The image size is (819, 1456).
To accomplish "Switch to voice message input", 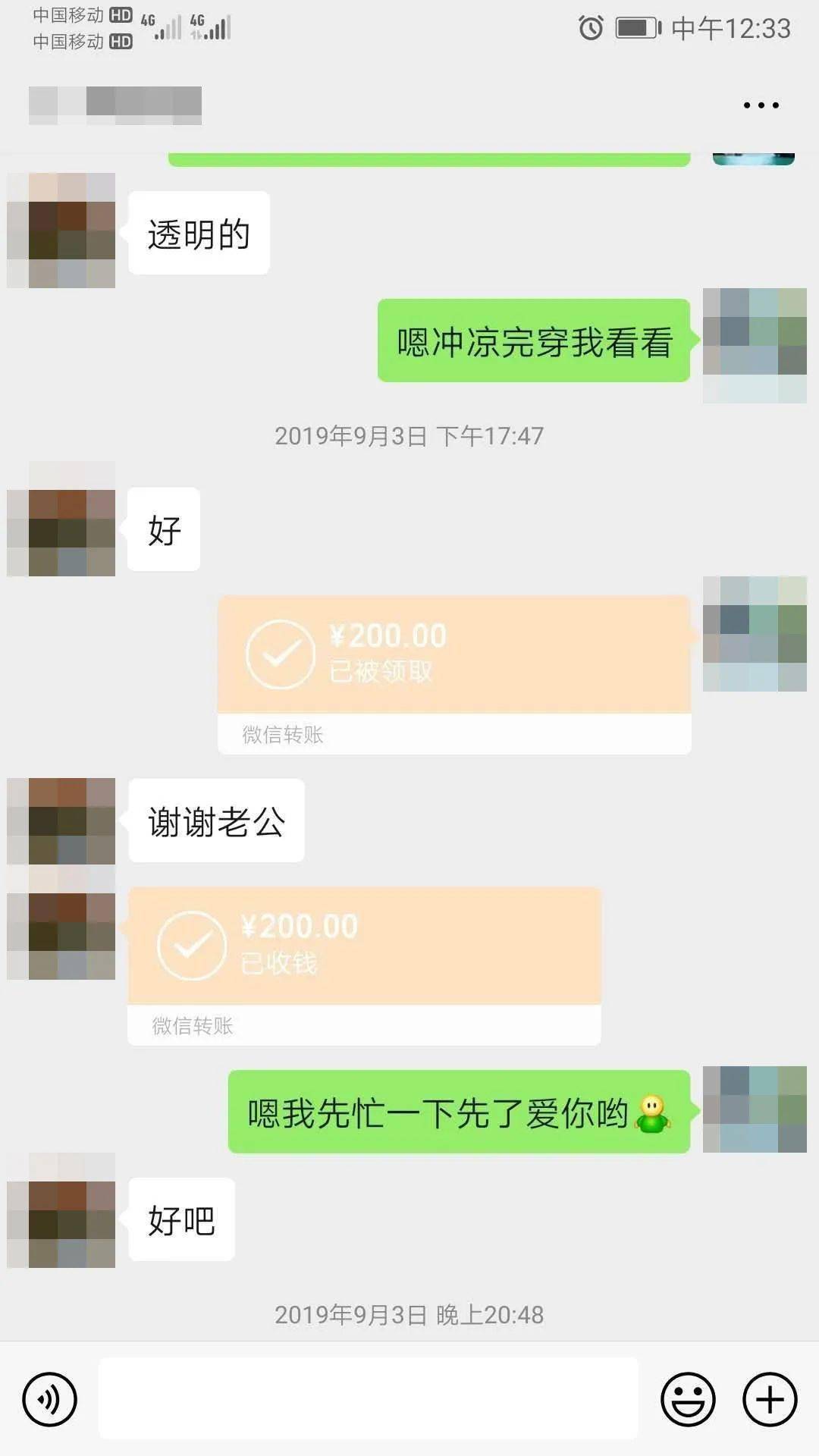I will click(x=49, y=1398).
